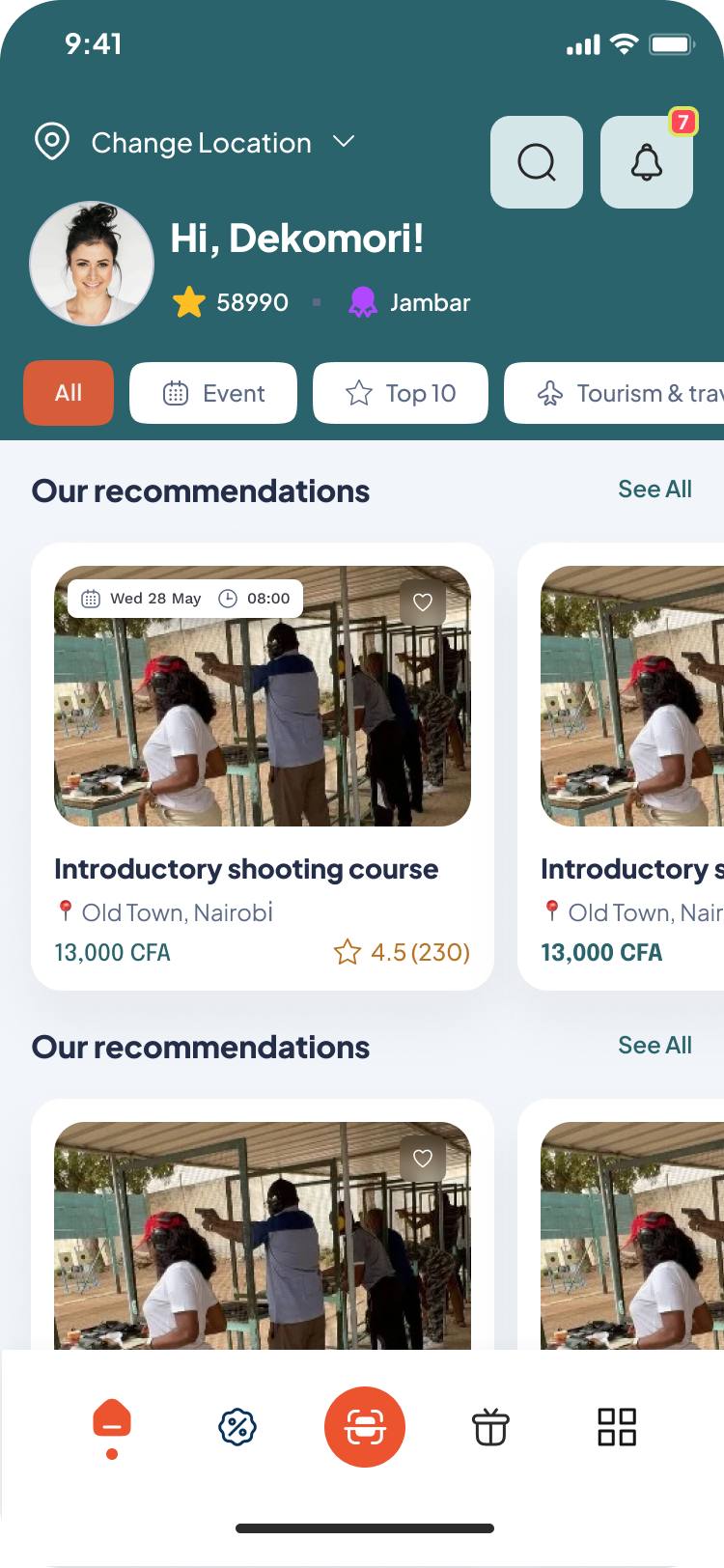
Task: Open notifications via the bell icon
Action: click(646, 162)
